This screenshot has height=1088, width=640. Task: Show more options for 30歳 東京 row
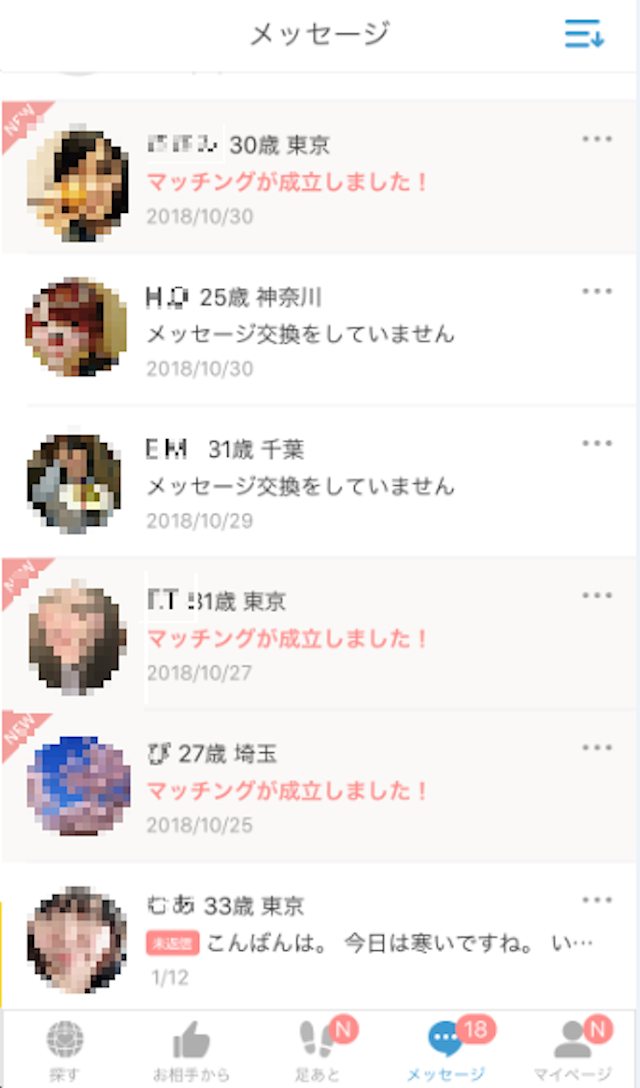click(x=597, y=139)
